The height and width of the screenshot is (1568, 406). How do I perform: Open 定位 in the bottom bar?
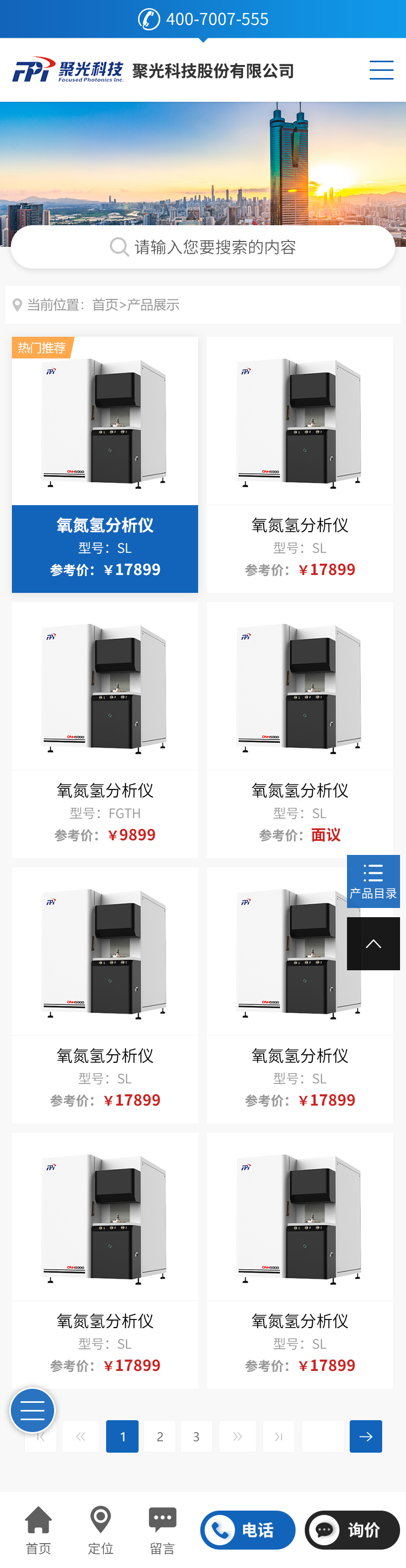101,1530
